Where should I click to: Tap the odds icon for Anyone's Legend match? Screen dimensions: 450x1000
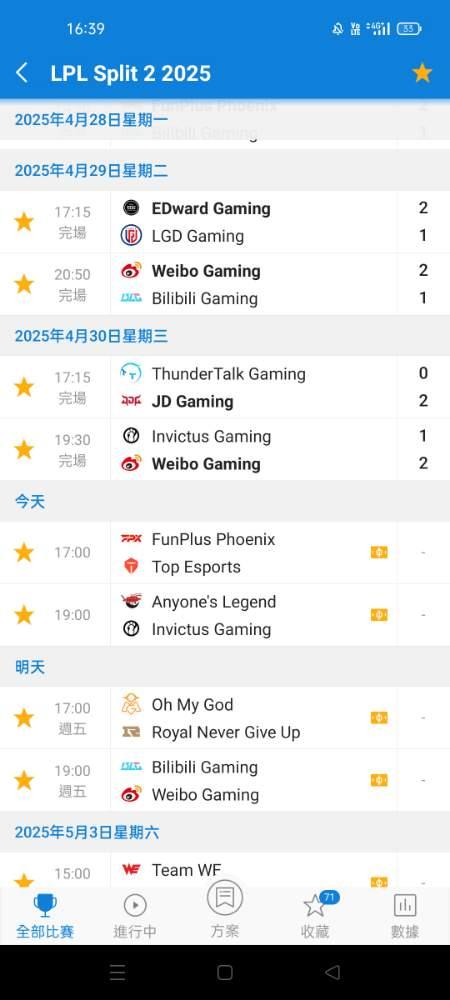[379, 615]
